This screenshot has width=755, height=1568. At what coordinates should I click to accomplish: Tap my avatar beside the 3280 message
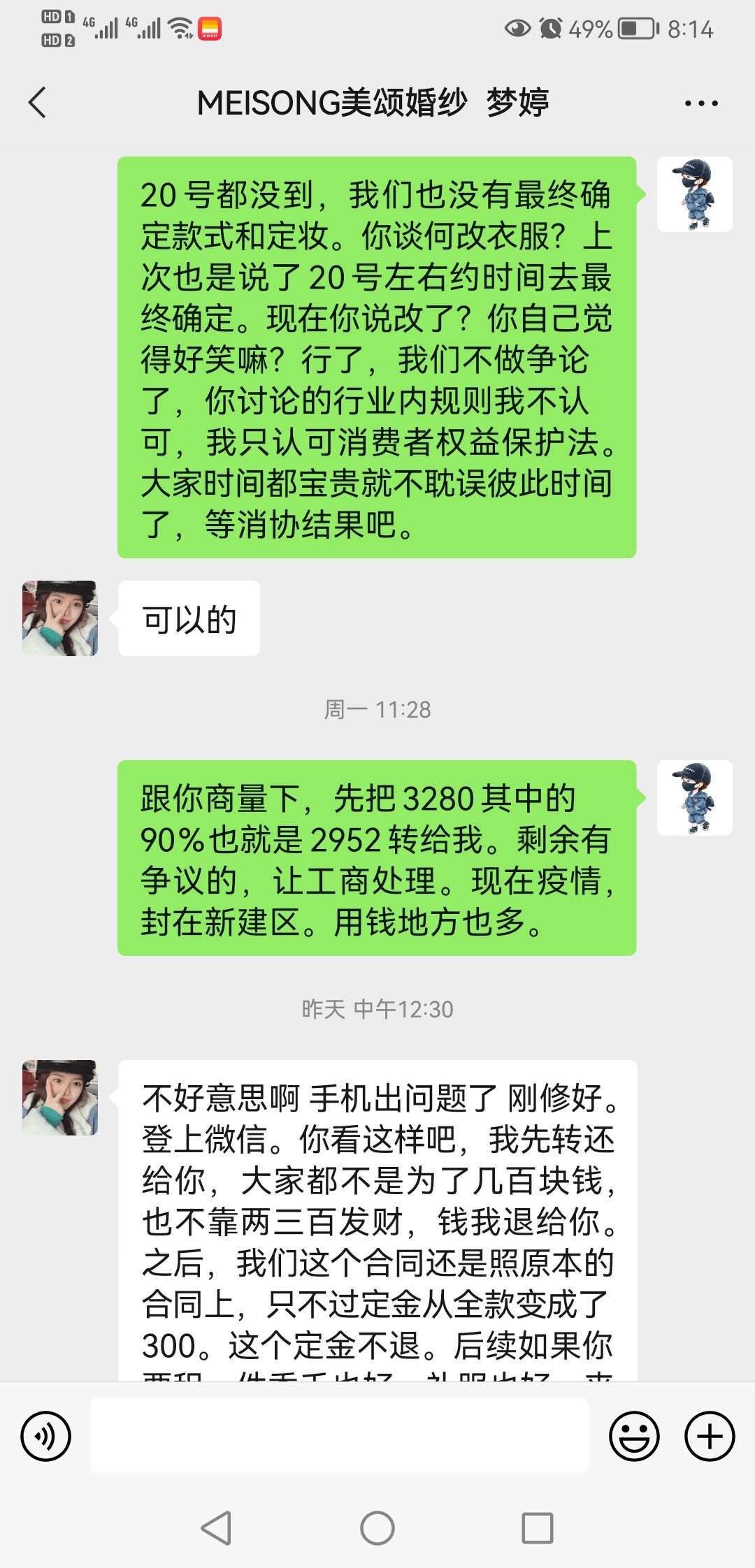pyautogui.click(x=694, y=798)
